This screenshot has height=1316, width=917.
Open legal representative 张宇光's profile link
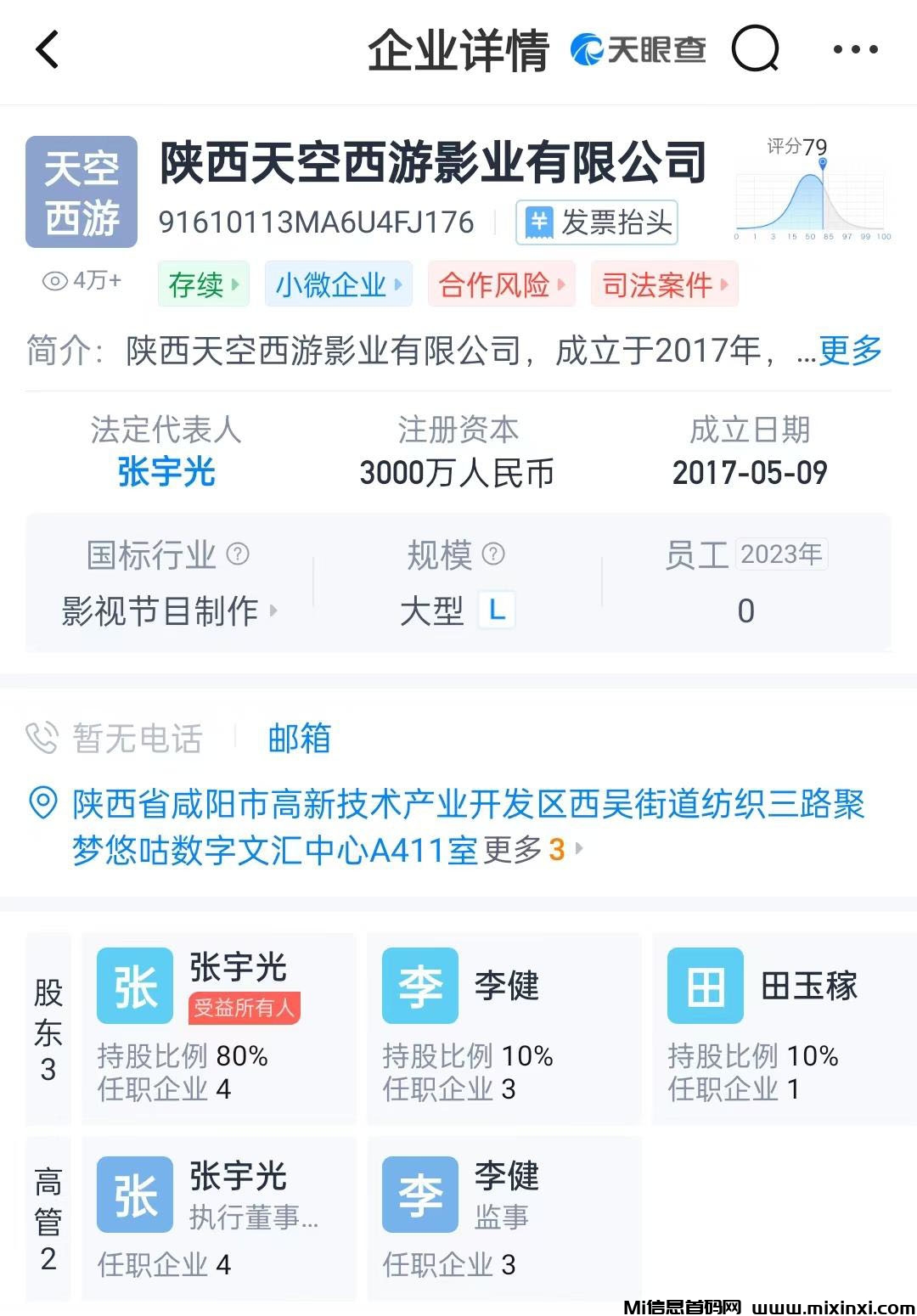166,472
